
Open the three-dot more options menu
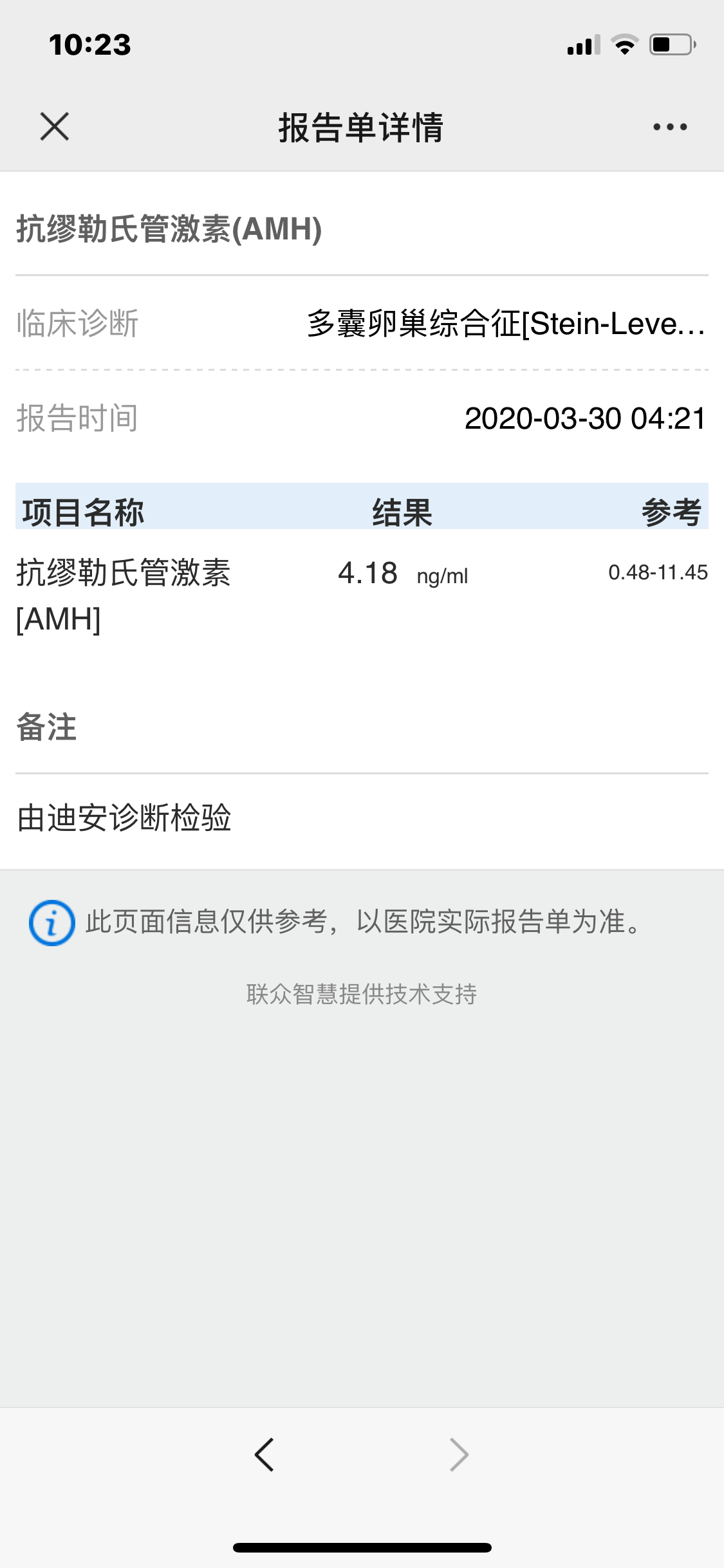(670, 127)
